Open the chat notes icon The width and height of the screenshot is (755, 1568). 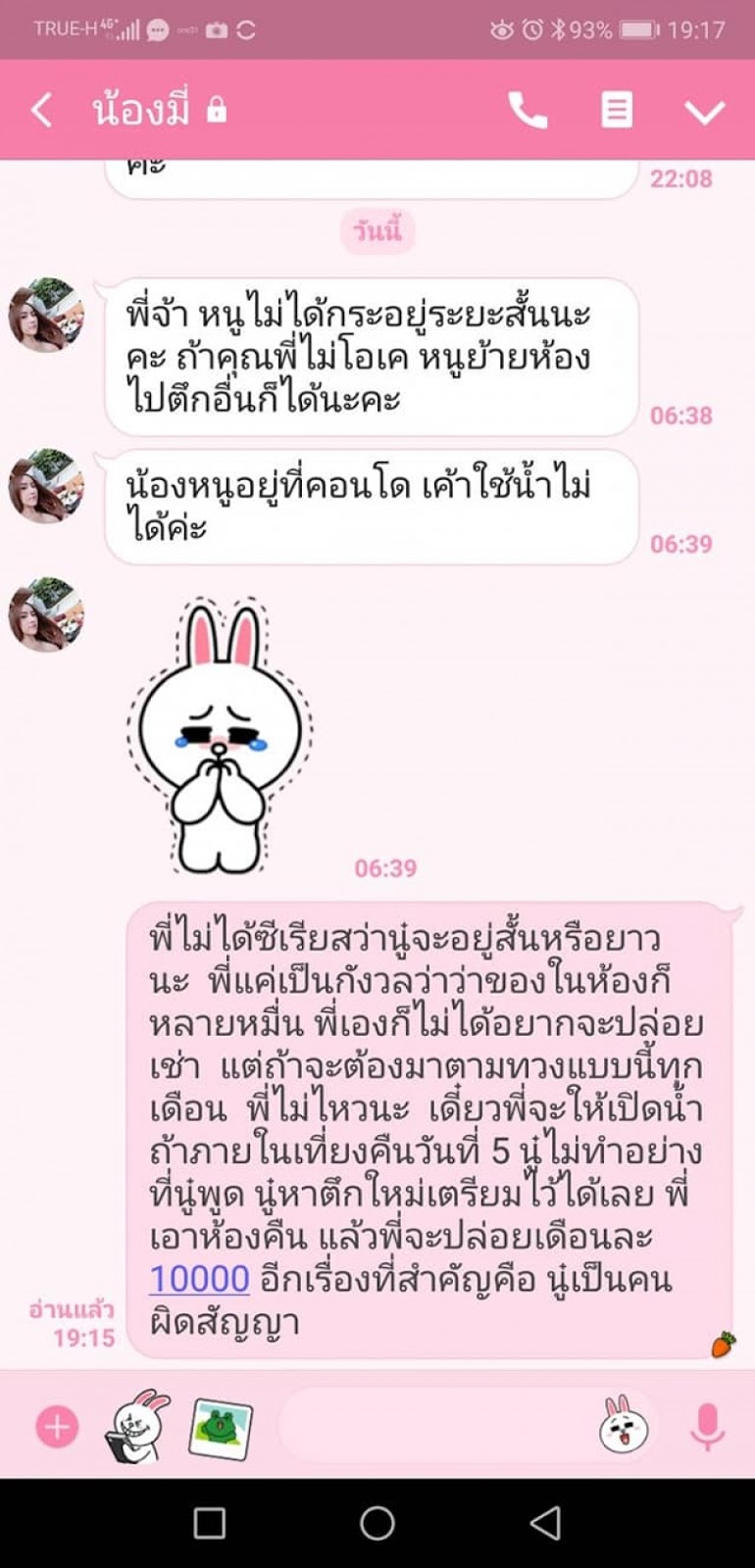coord(616,110)
